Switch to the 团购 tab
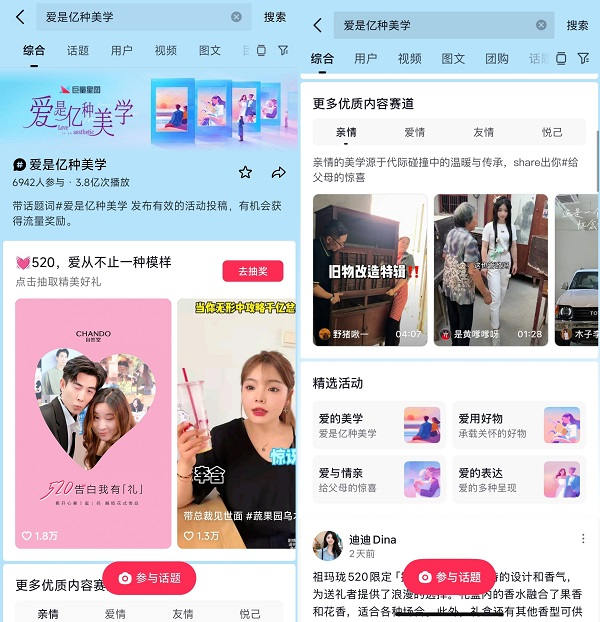 [x=496, y=58]
